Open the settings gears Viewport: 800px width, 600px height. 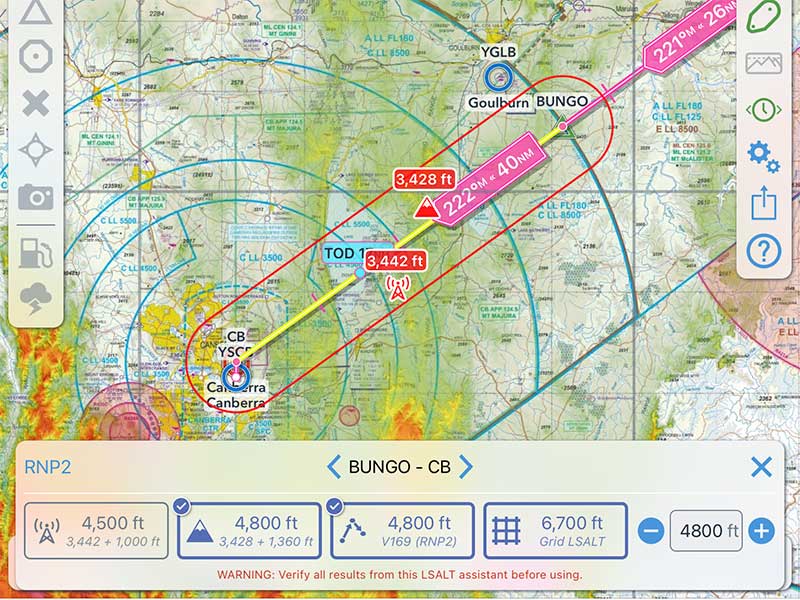point(764,156)
